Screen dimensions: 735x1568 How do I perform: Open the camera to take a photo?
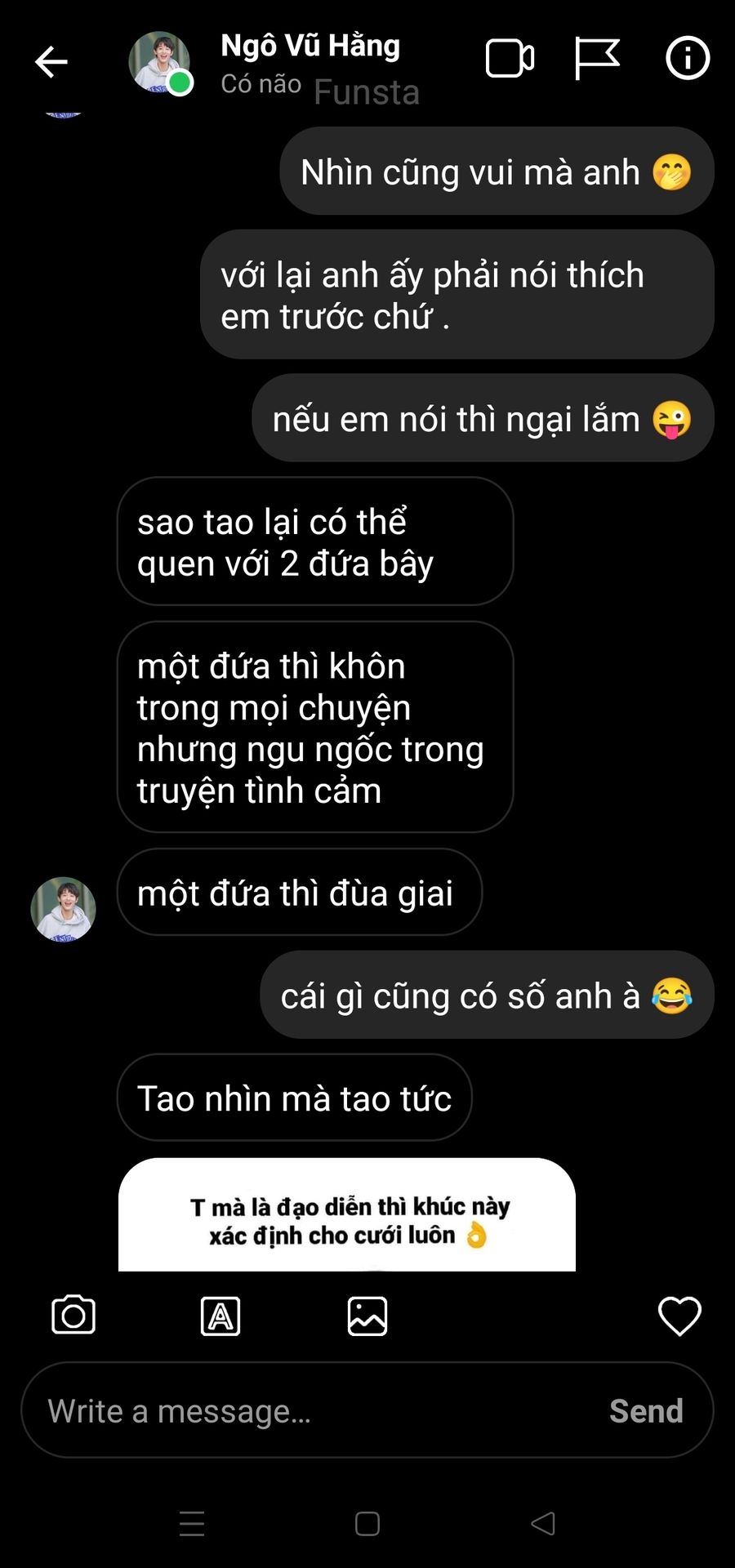[x=73, y=1316]
